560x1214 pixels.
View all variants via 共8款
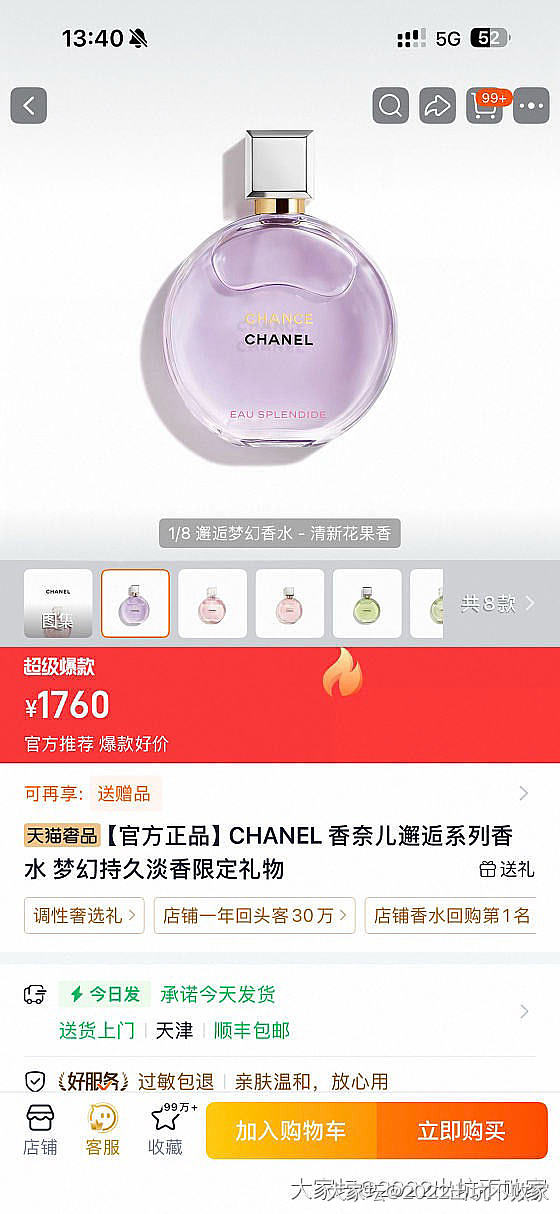[497, 603]
